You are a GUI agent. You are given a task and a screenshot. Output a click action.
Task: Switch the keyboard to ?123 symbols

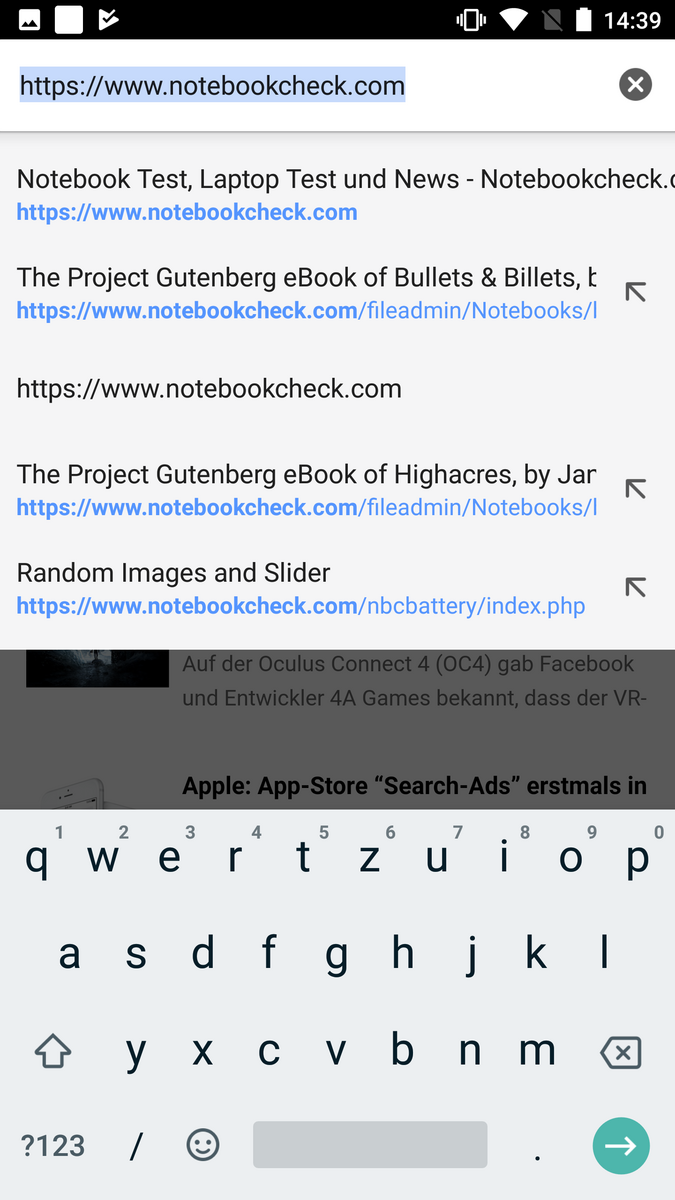[53, 1146]
